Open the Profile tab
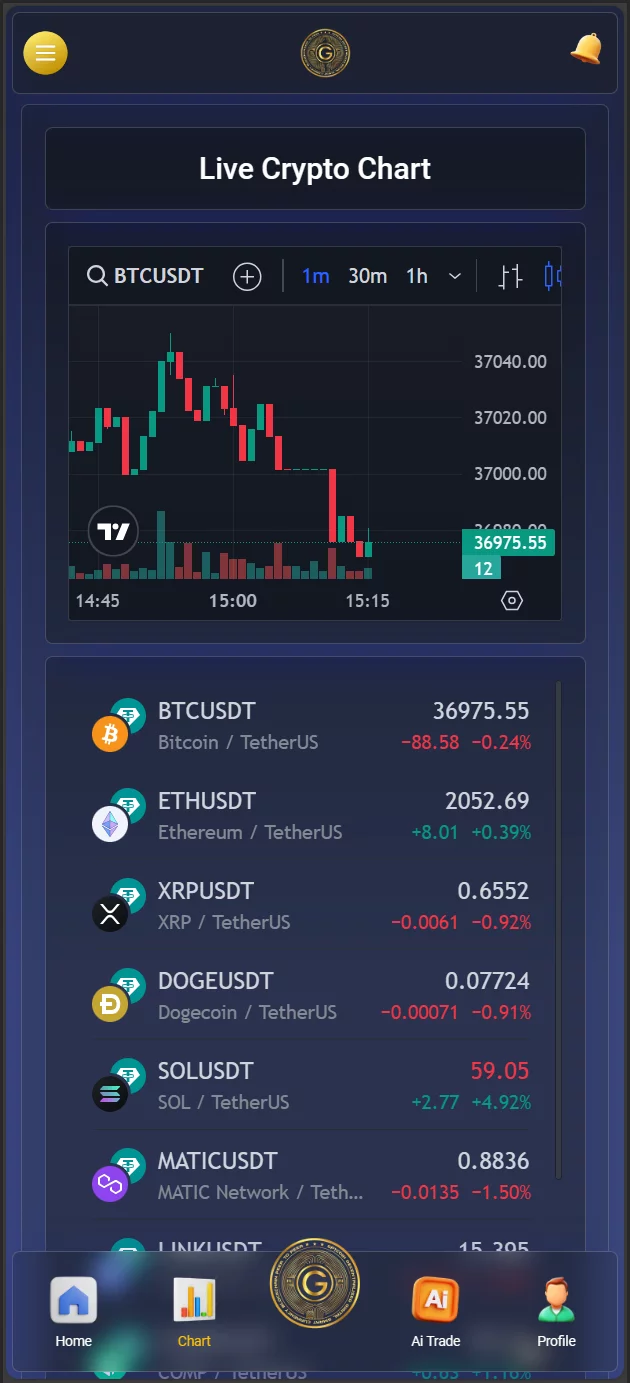The width and height of the screenshot is (630, 1383). 557,1312
